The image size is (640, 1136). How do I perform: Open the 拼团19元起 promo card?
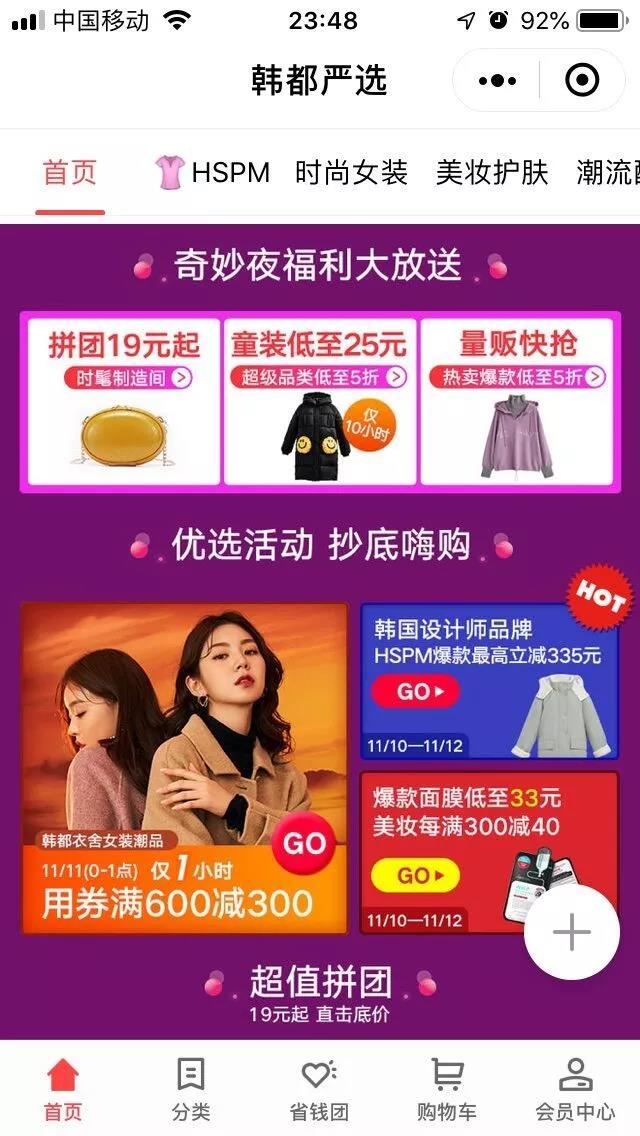[x=124, y=402]
